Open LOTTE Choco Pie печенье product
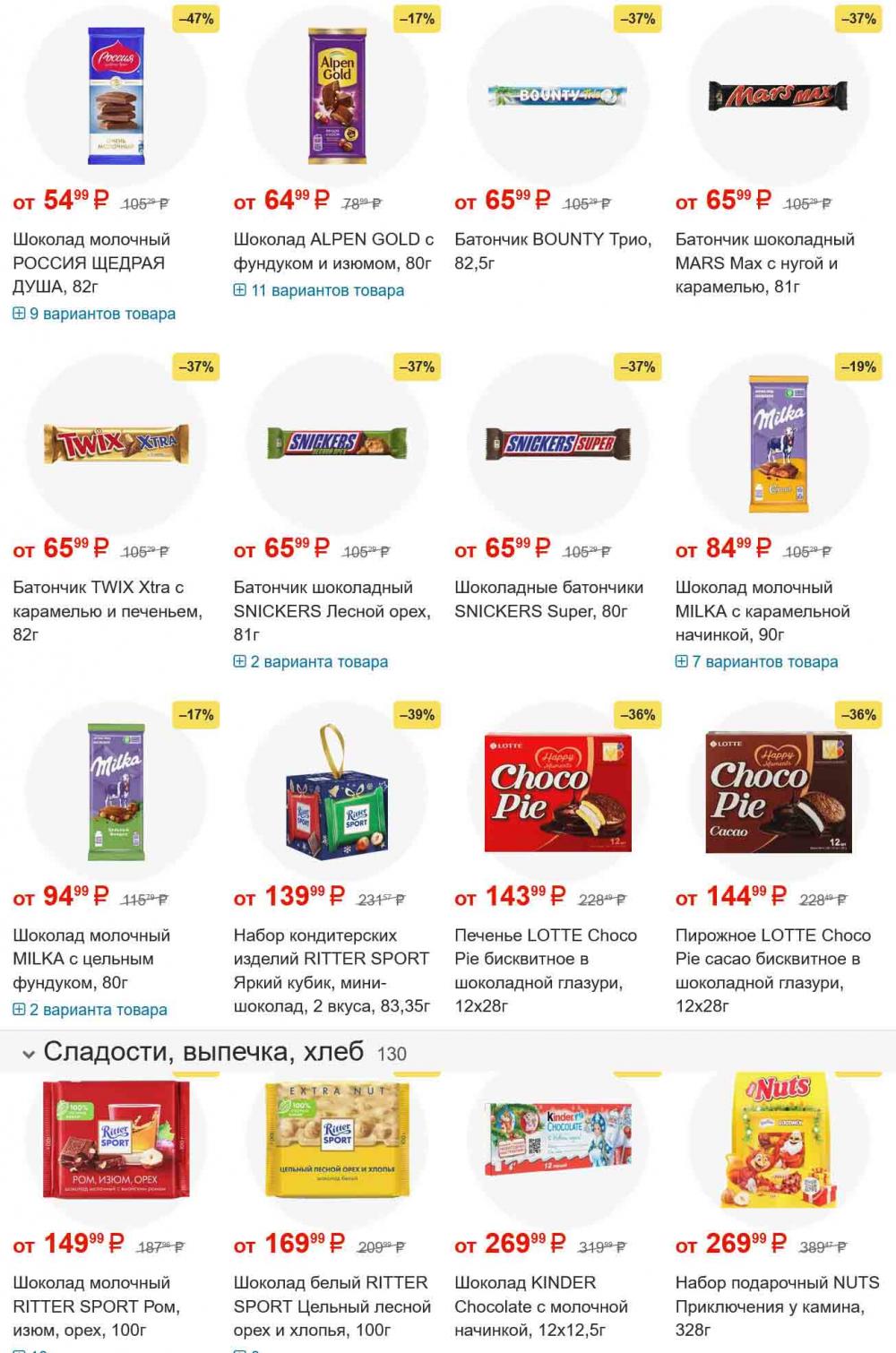896x1353 pixels. pos(545,970)
